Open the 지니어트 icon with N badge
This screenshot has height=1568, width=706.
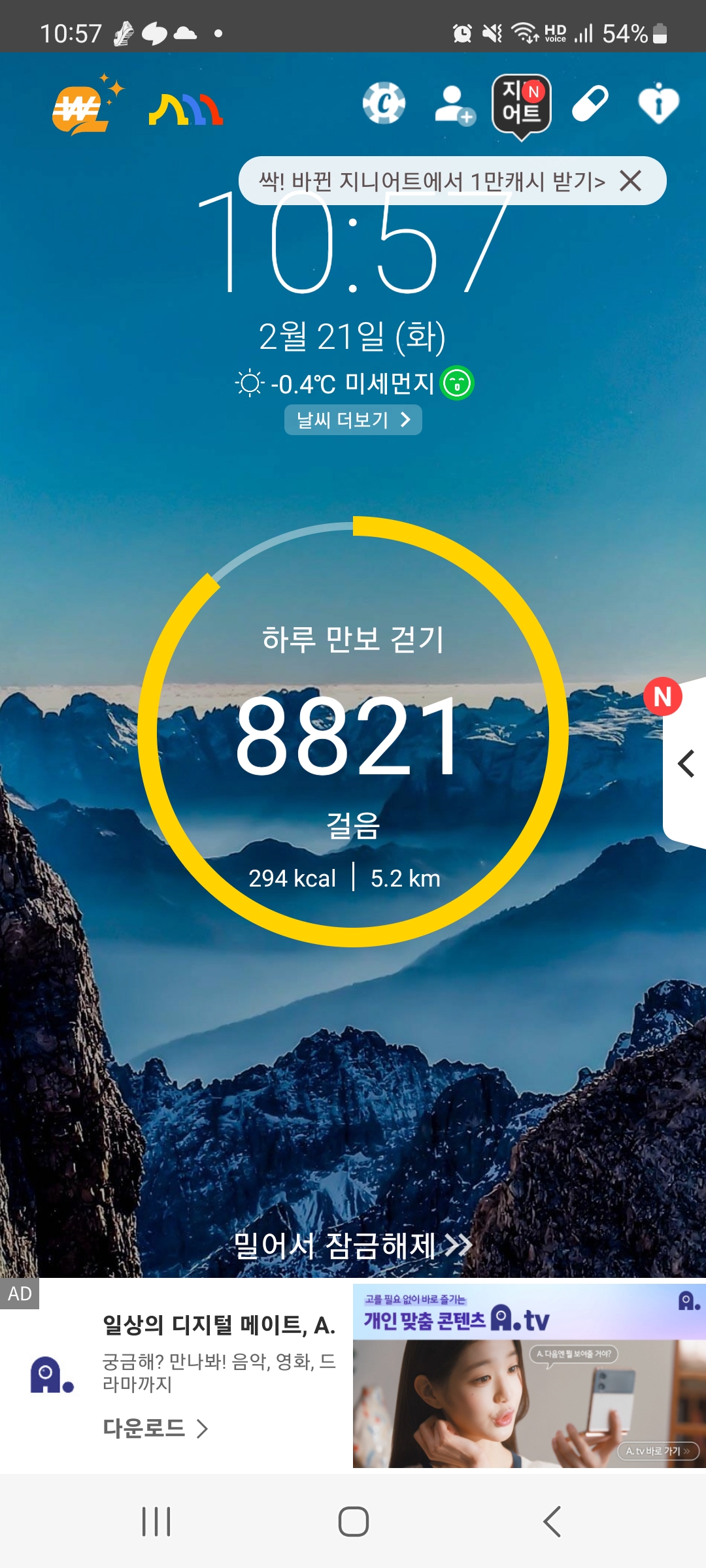[522, 107]
